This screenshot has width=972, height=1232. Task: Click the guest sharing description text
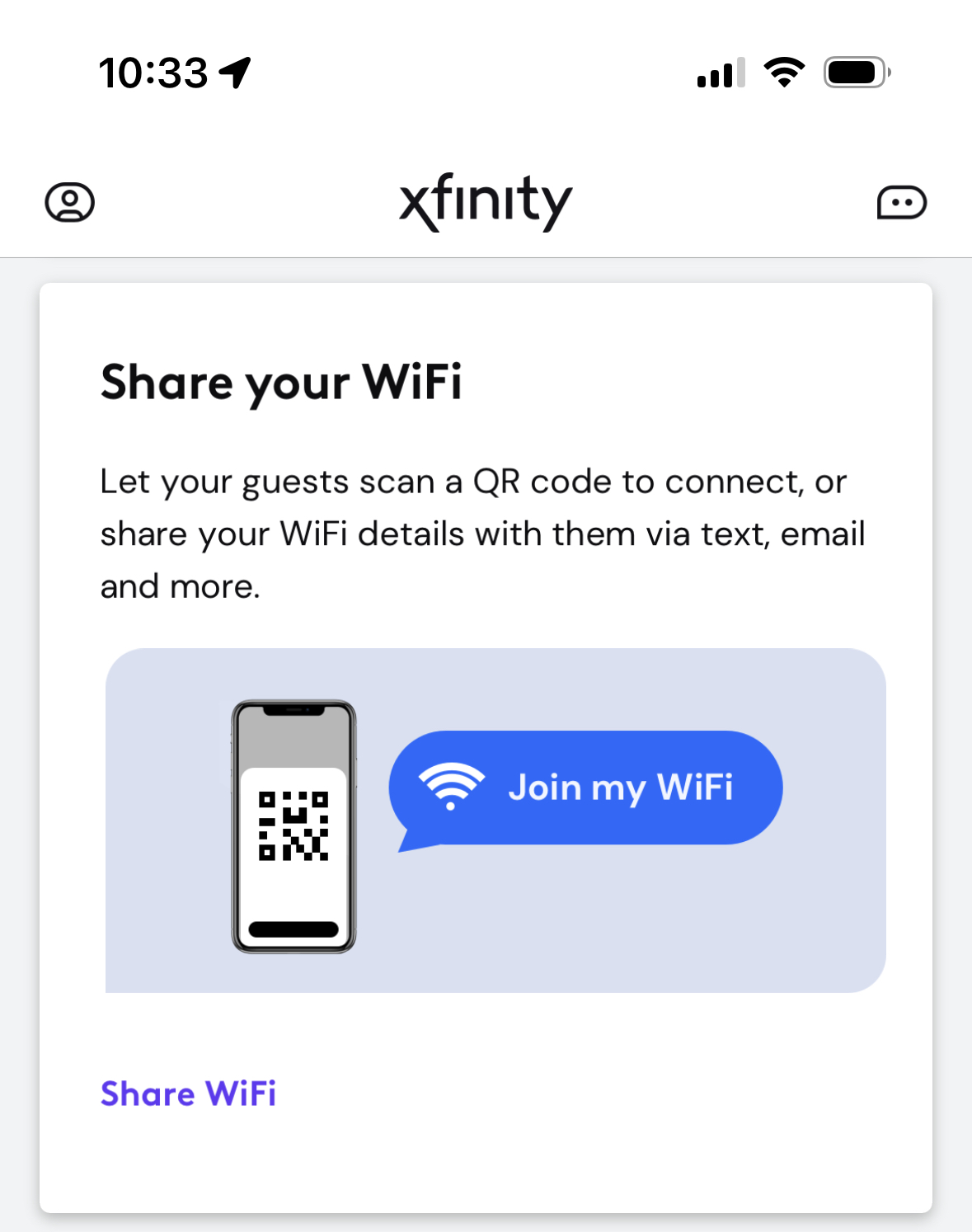[483, 533]
